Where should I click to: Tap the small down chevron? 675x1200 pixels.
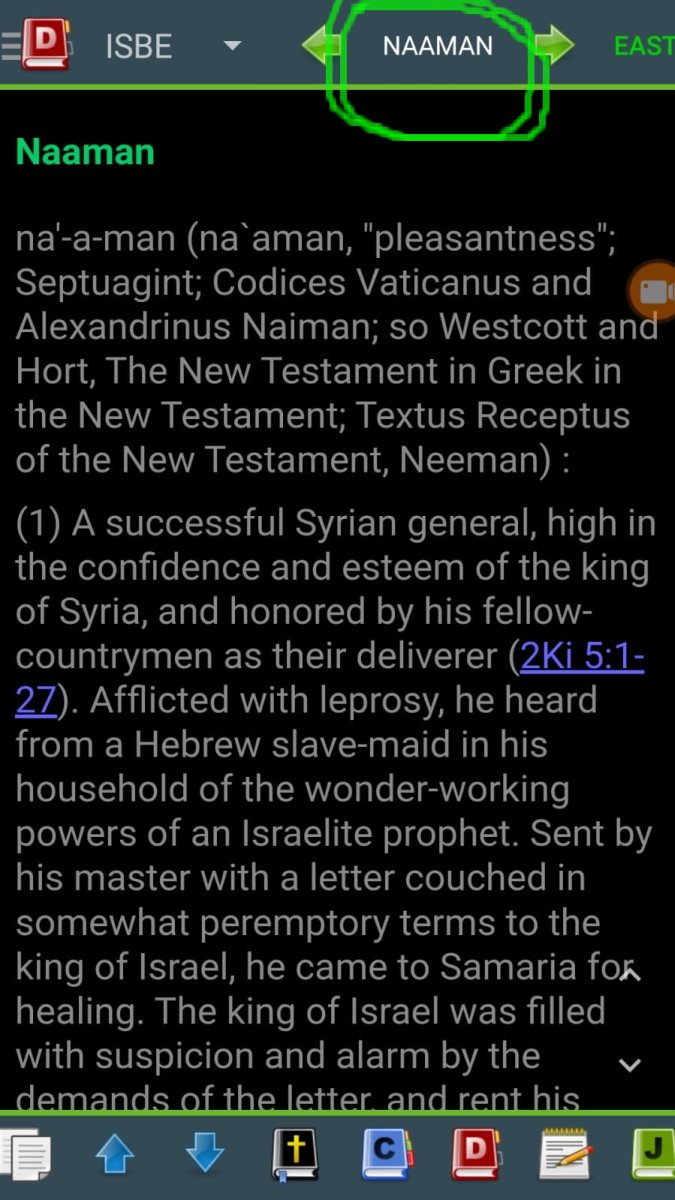[630, 1066]
